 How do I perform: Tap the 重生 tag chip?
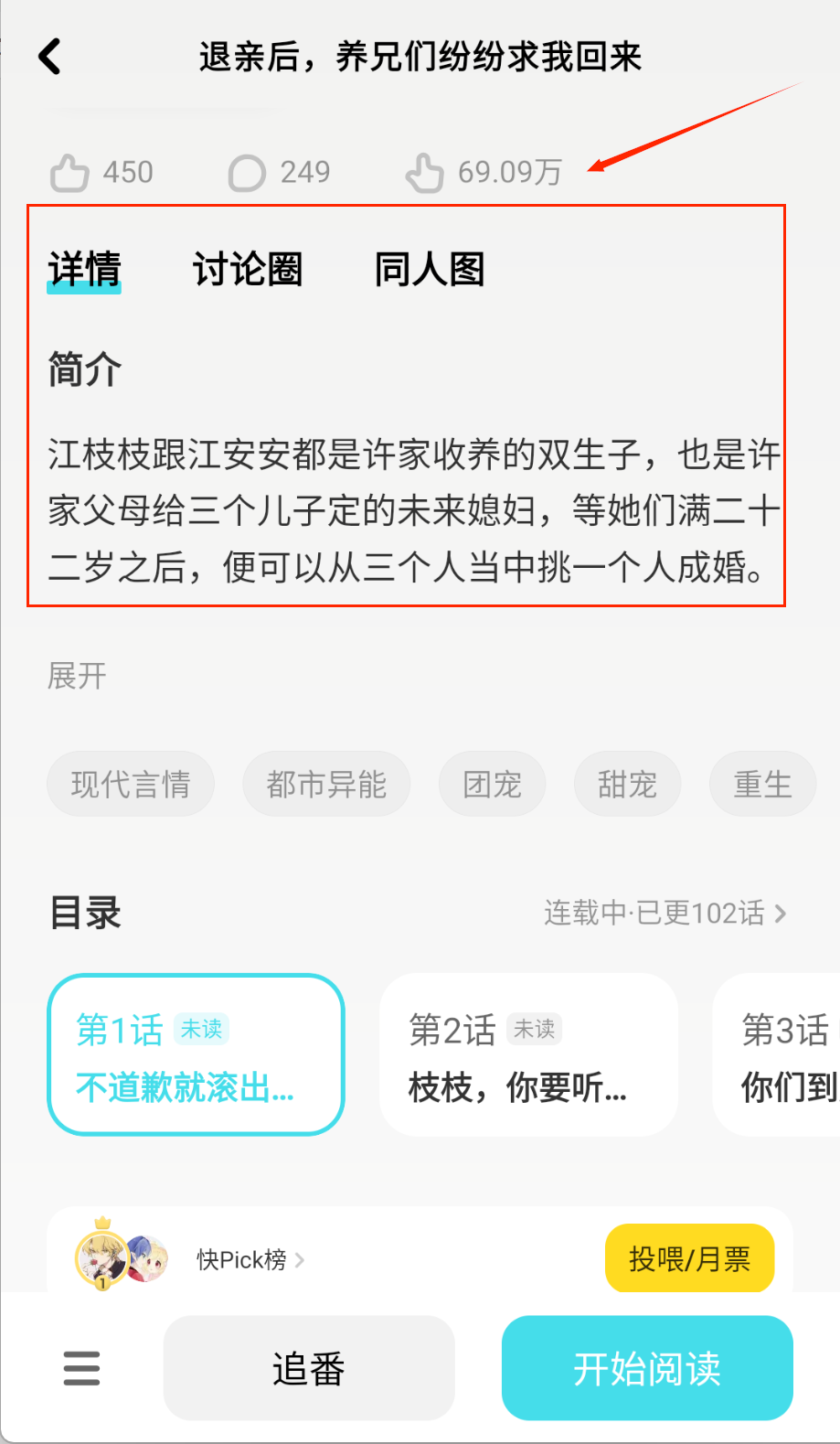(762, 785)
